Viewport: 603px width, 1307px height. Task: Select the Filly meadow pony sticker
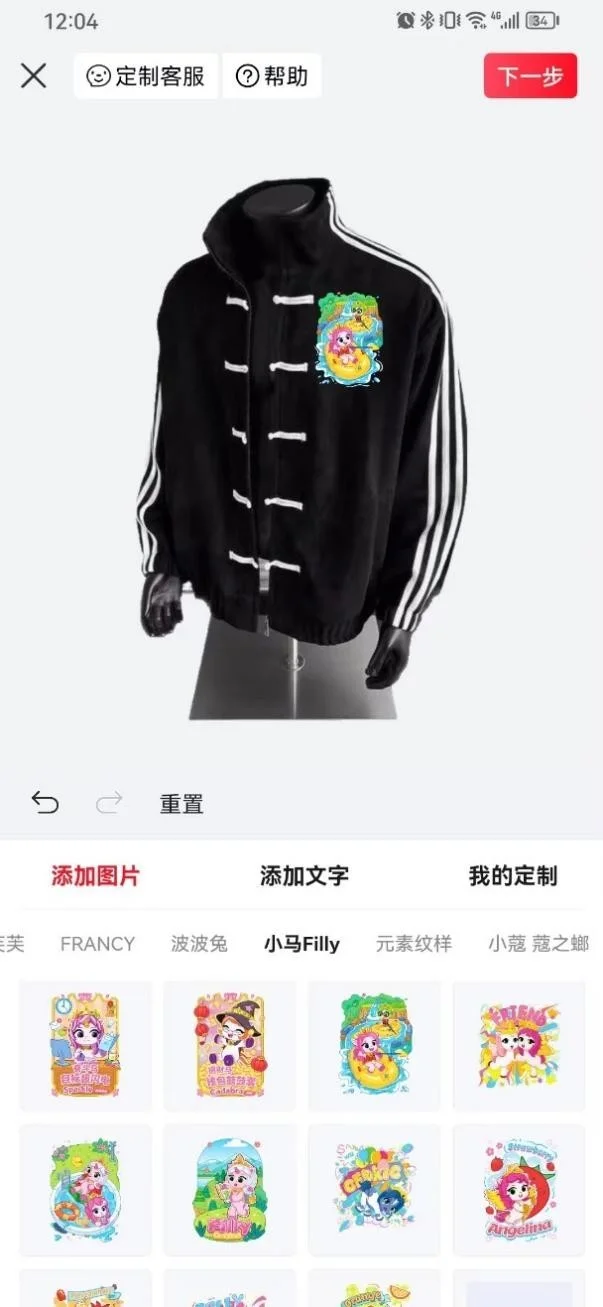tap(230, 1190)
